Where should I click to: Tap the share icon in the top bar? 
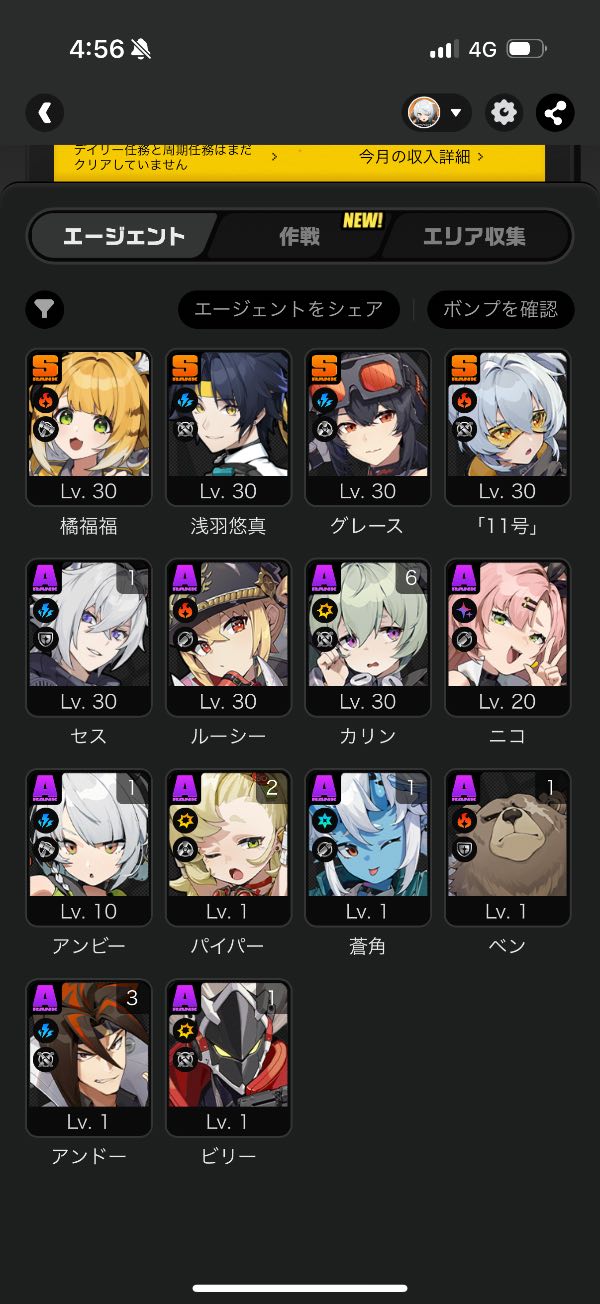click(x=555, y=112)
